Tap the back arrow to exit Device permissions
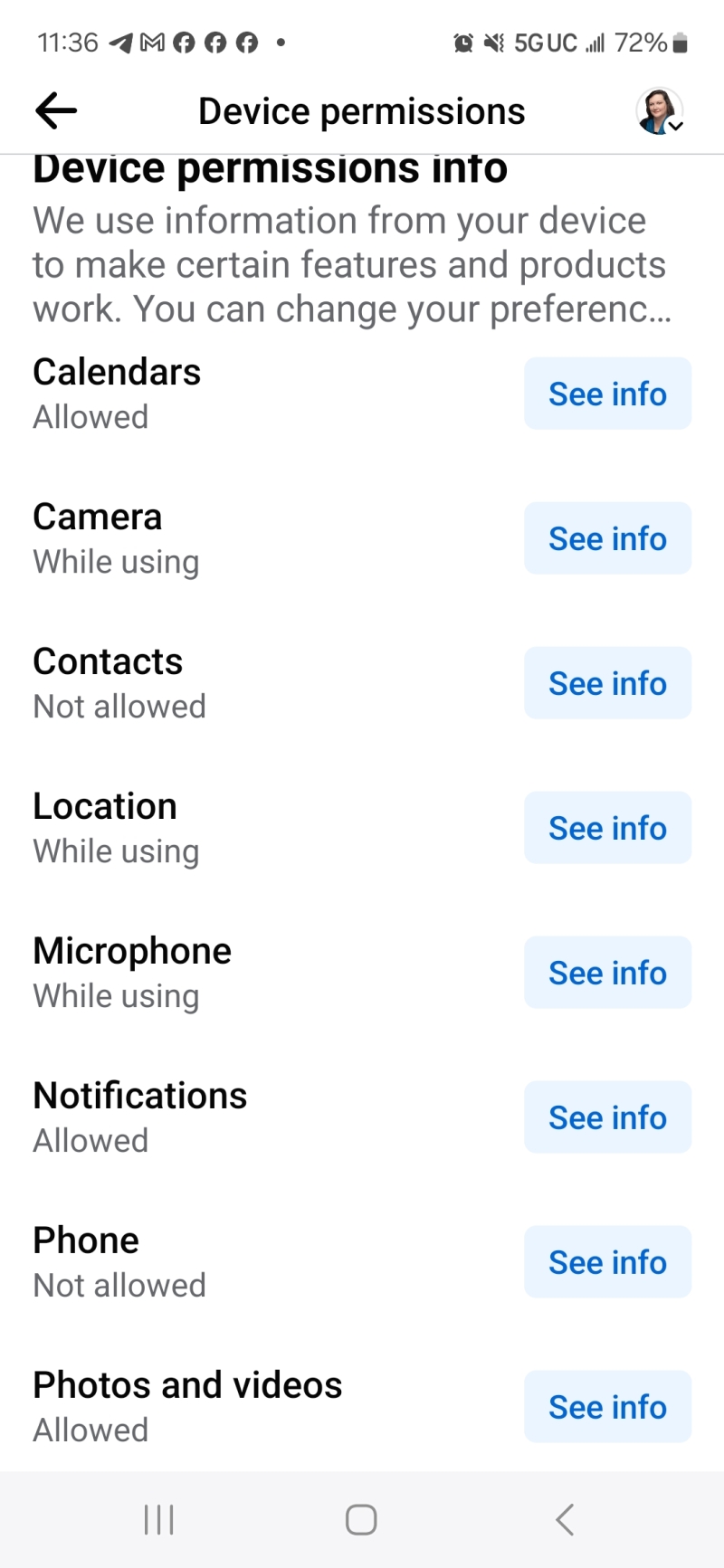Image resolution: width=724 pixels, height=1568 pixels. point(54,109)
